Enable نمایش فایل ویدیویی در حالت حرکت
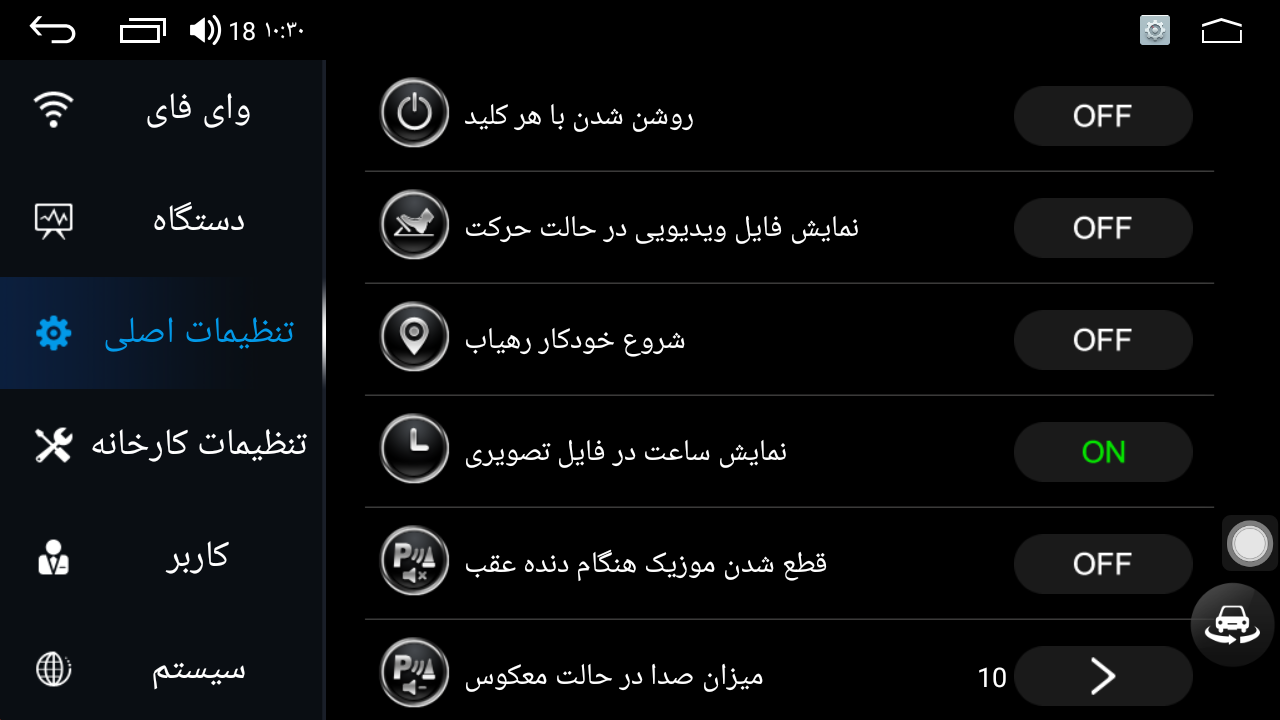 point(1102,228)
